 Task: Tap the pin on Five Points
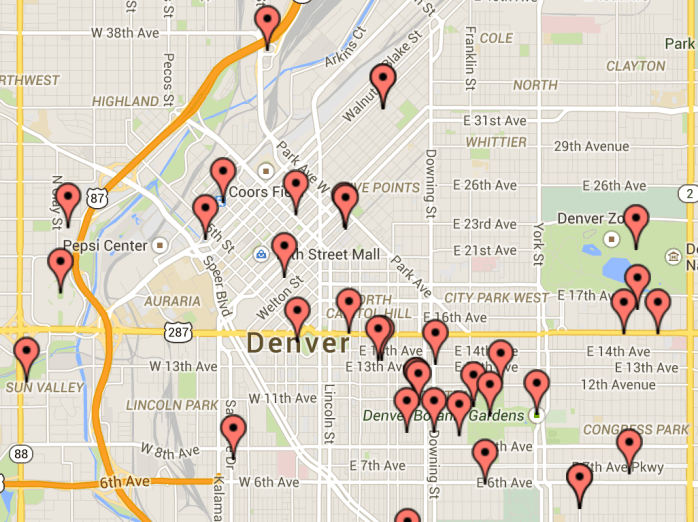[x=345, y=201]
